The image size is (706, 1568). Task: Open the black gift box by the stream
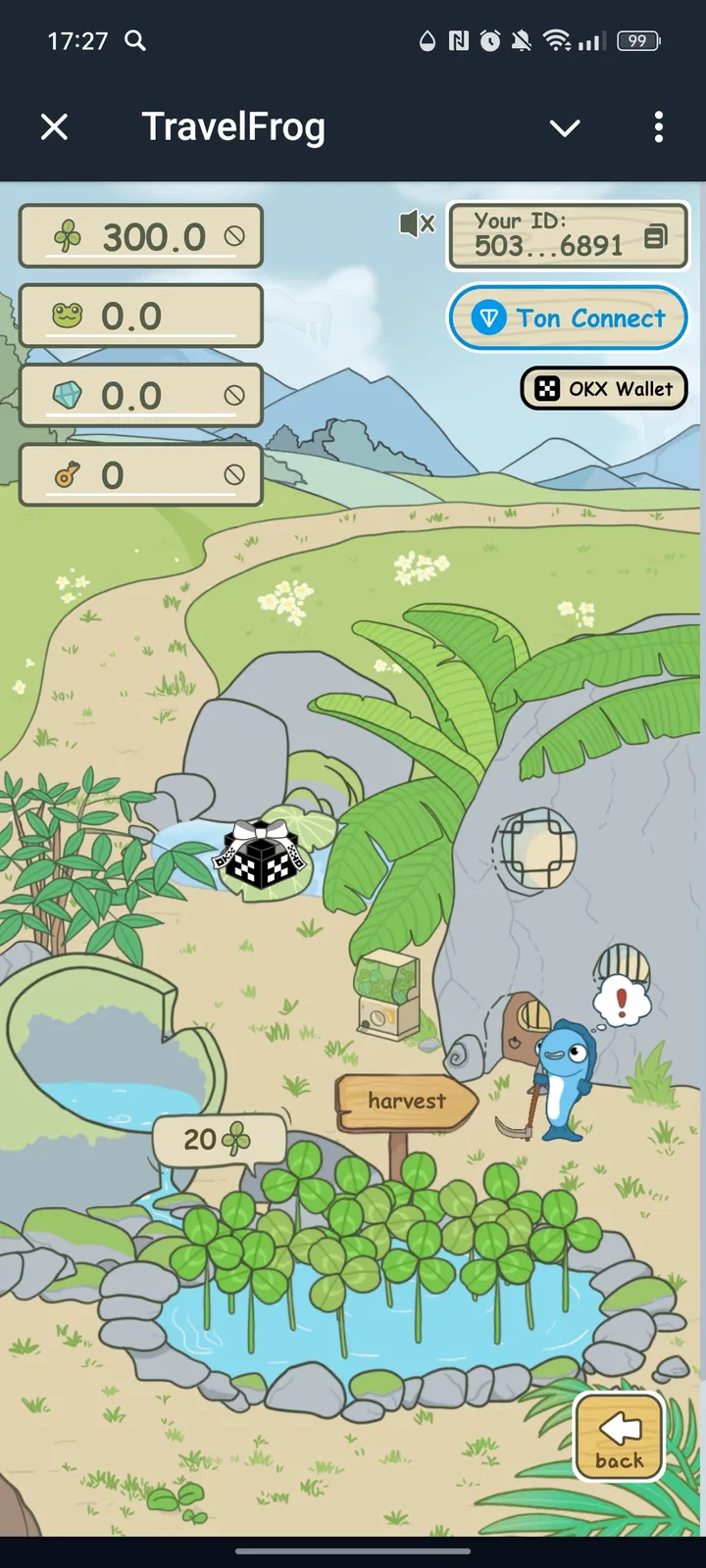point(260,856)
